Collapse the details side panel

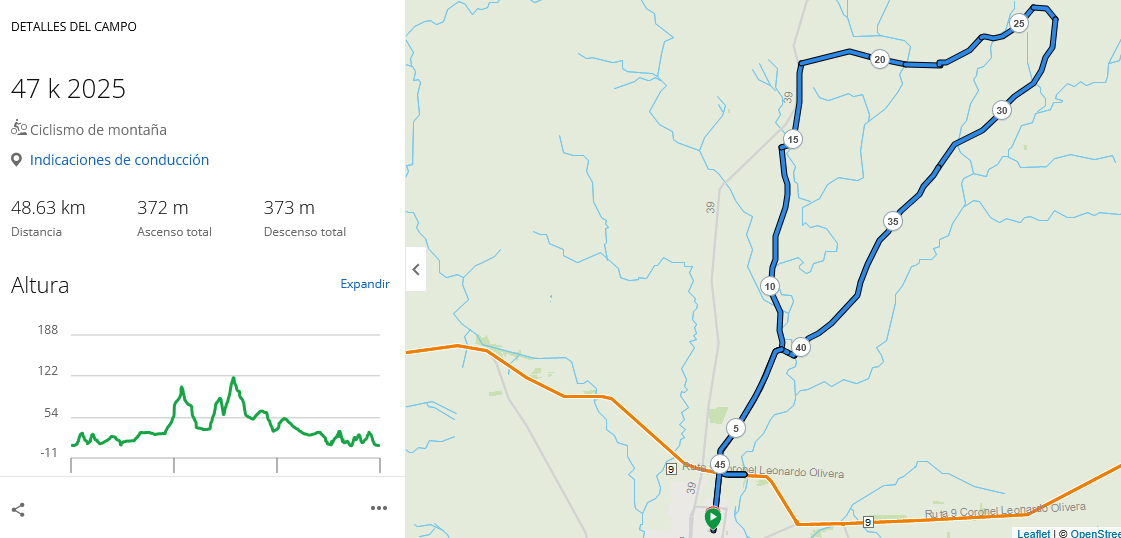[416, 269]
